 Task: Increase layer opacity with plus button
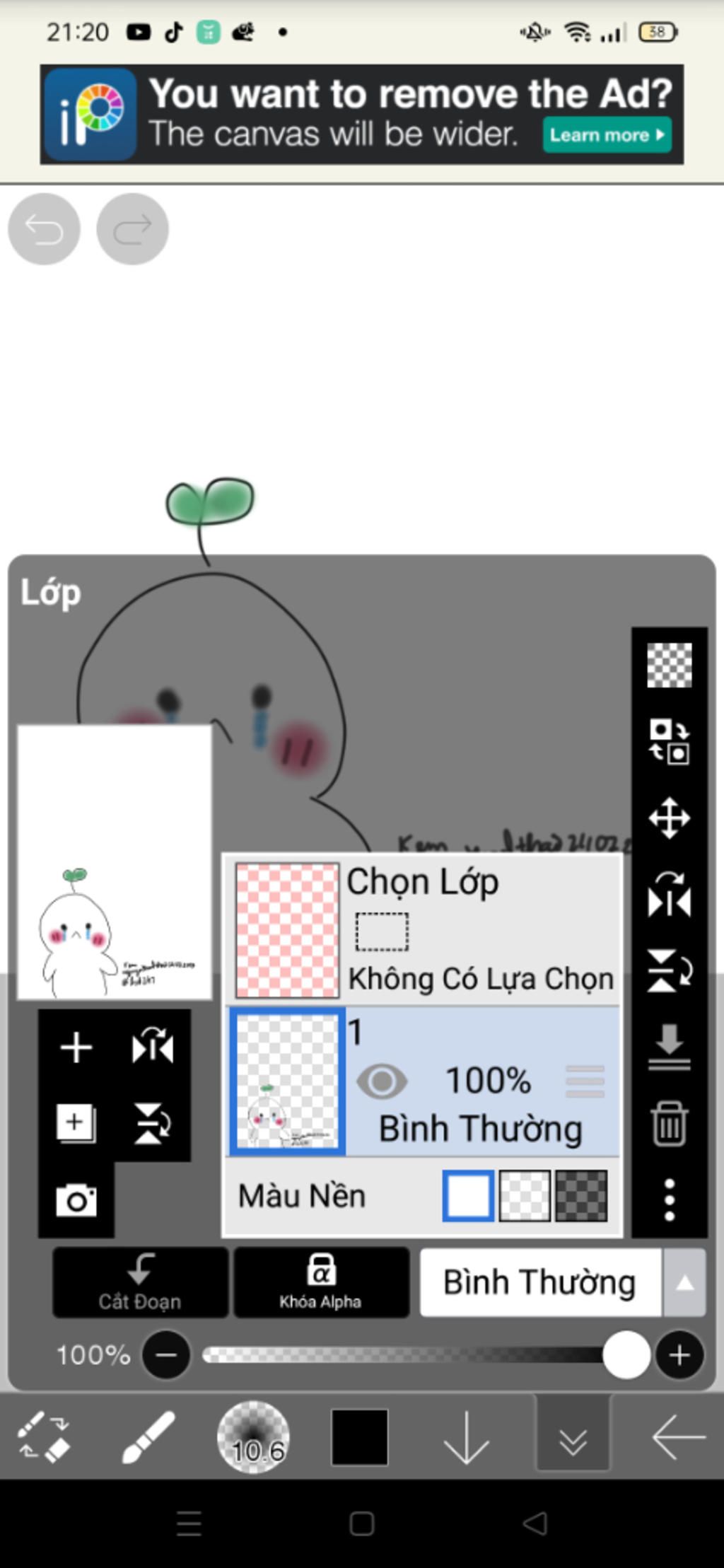[x=679, y=1355]
